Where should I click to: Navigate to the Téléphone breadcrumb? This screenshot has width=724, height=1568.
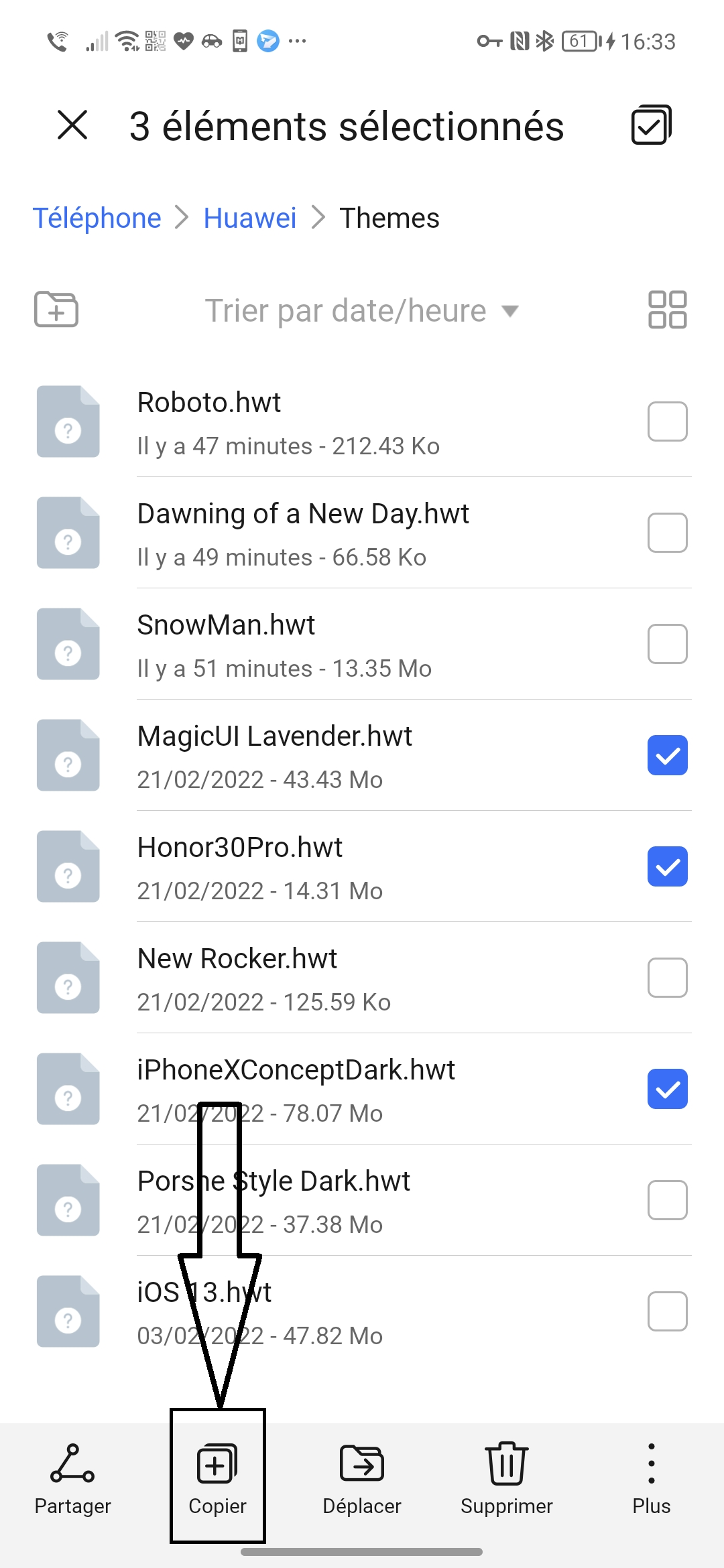[x=97, y=218]
